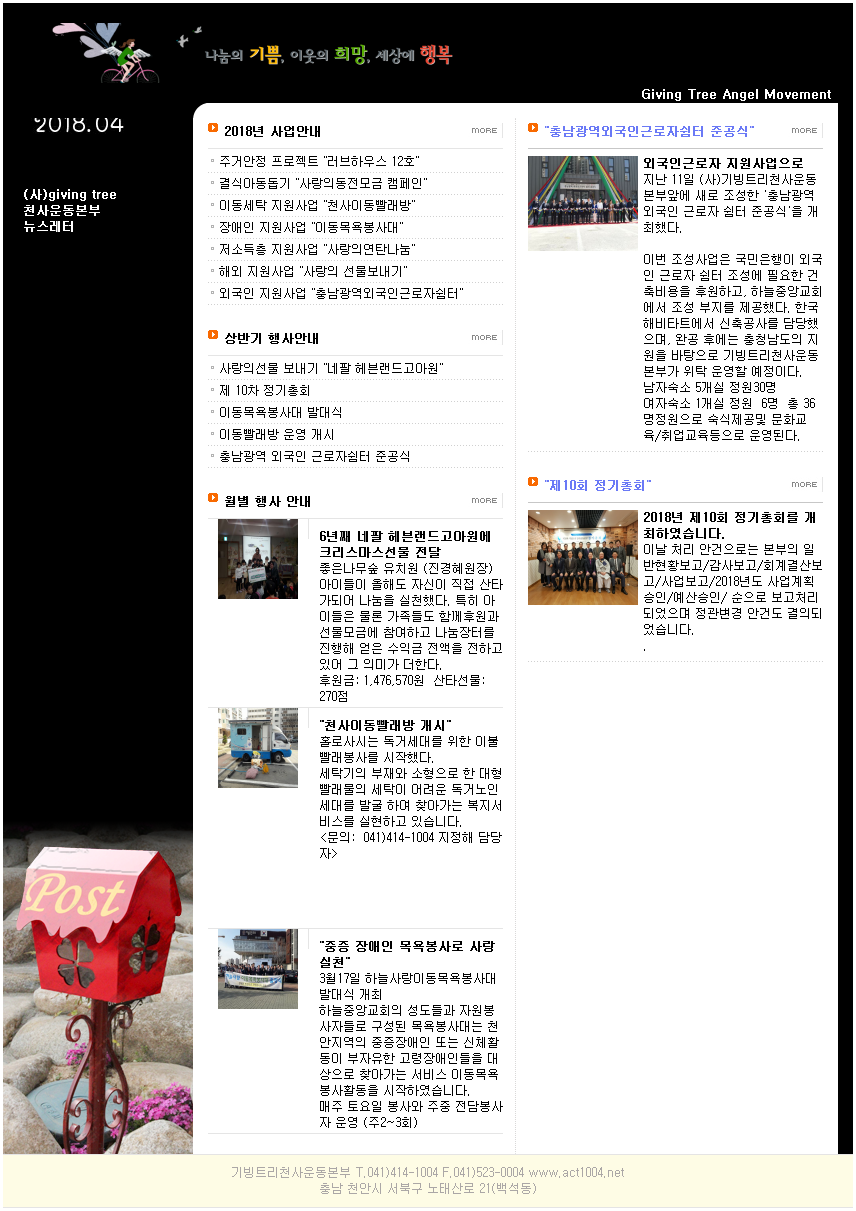
Task: Open 저소득층 지원사업 "사랑의연탄나눔"
Action: pos(317,249)
